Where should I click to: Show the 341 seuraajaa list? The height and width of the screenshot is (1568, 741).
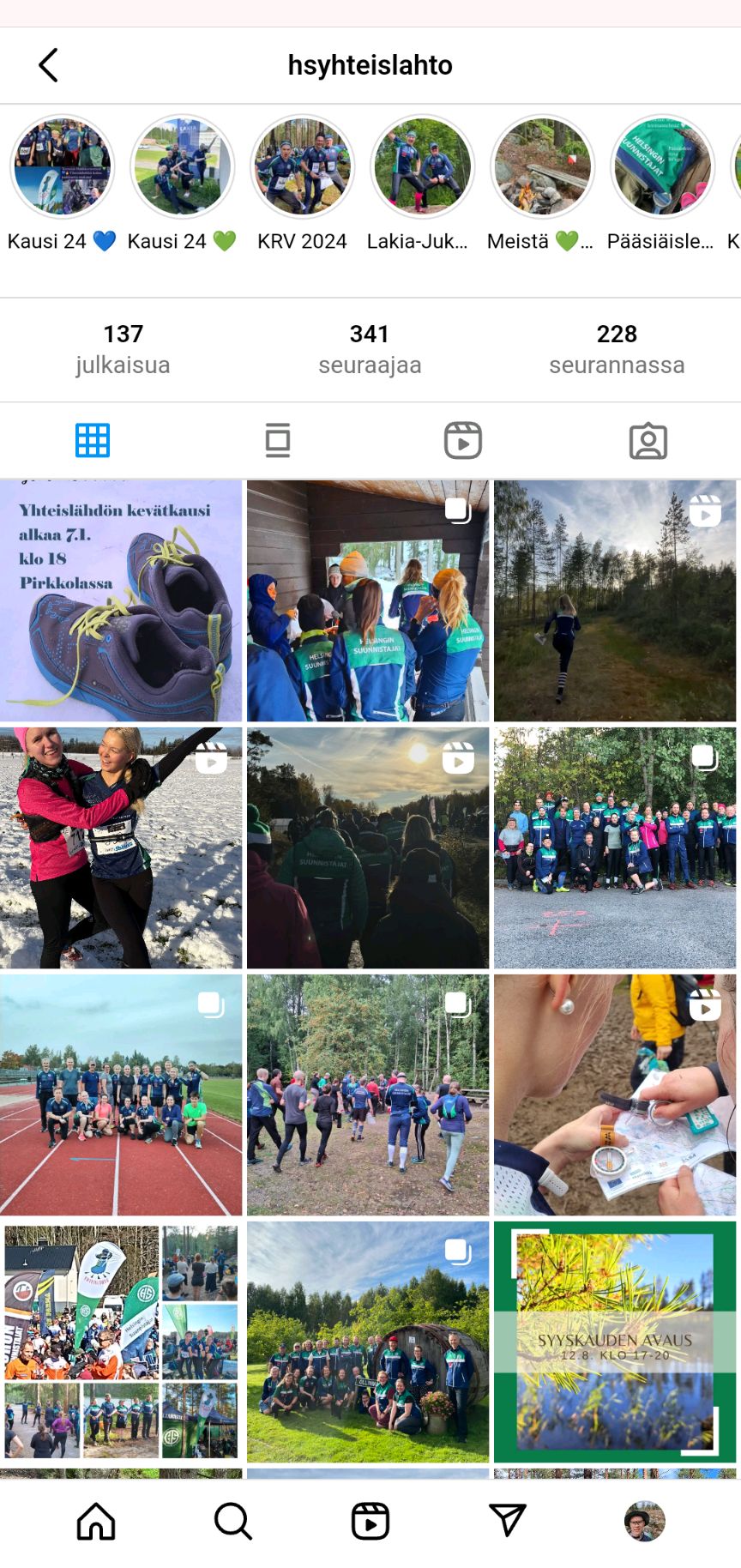[370, 348]
